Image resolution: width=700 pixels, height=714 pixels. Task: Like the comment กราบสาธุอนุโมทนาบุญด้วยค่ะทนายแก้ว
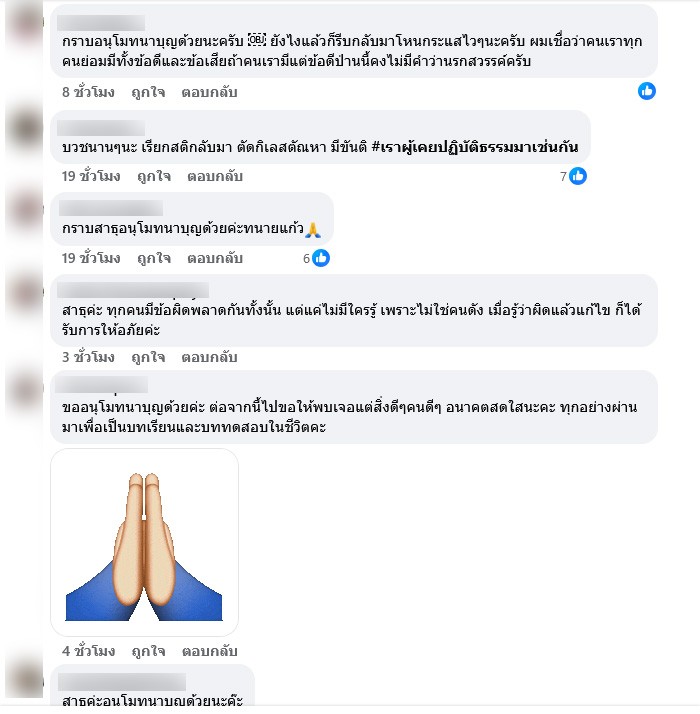pyautogui.click(x=152, y=258)
